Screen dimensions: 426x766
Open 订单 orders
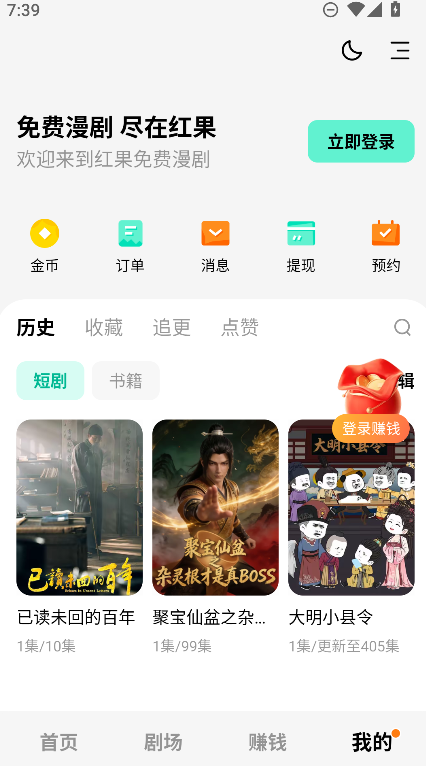tap(130, 246)
